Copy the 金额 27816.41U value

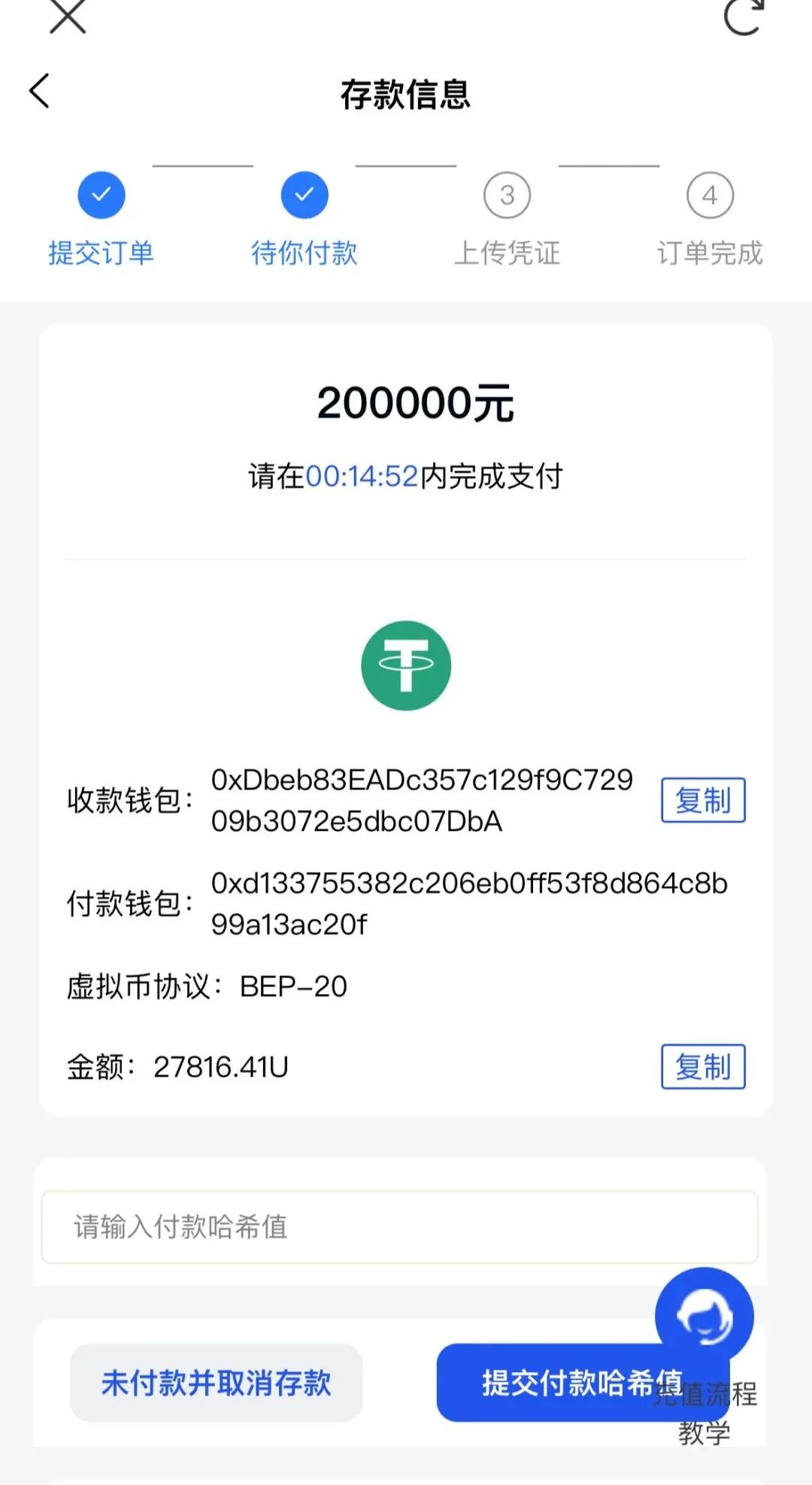point(702,1066)
